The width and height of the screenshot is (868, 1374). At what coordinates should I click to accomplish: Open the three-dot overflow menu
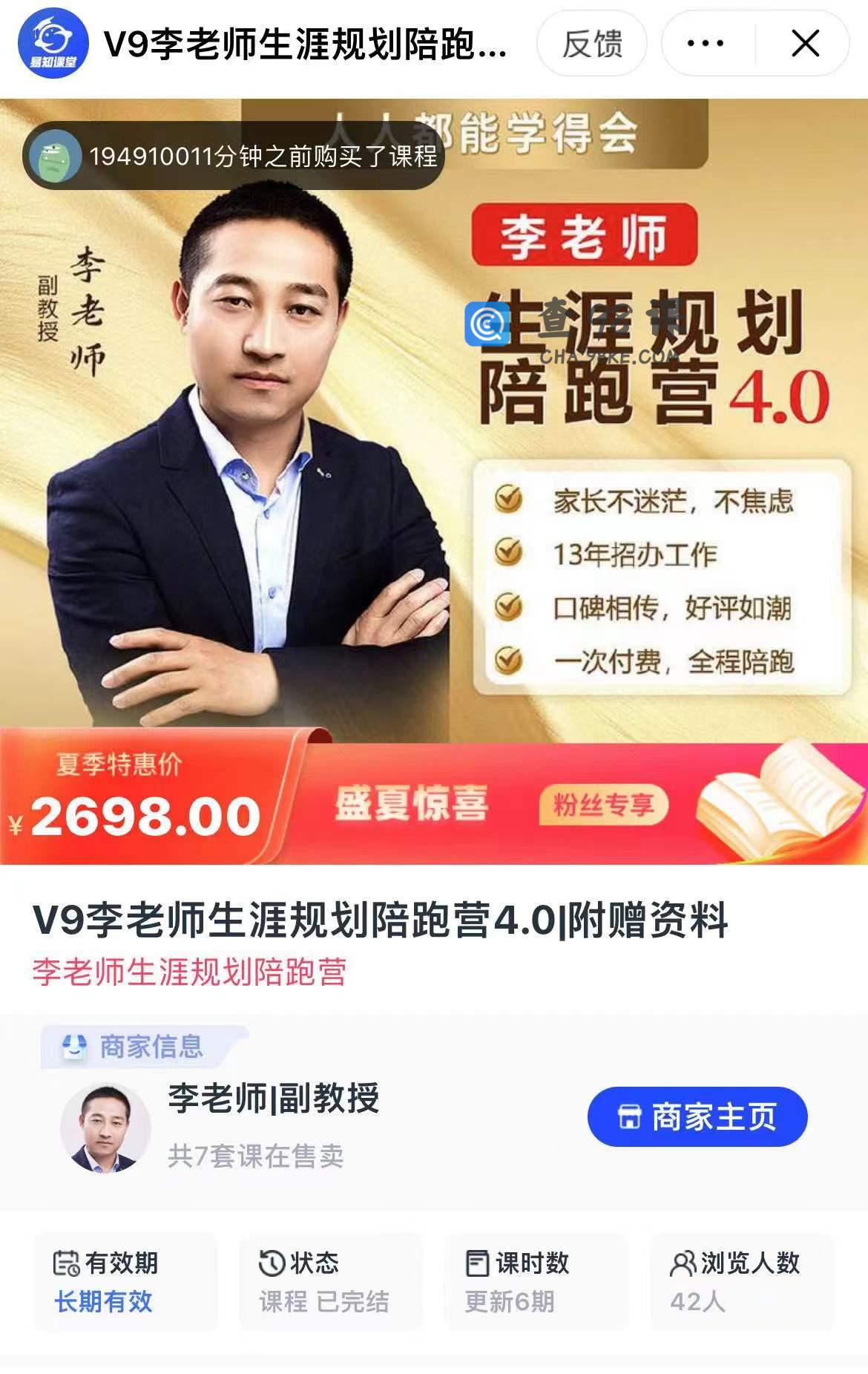(x=706, y=44)
